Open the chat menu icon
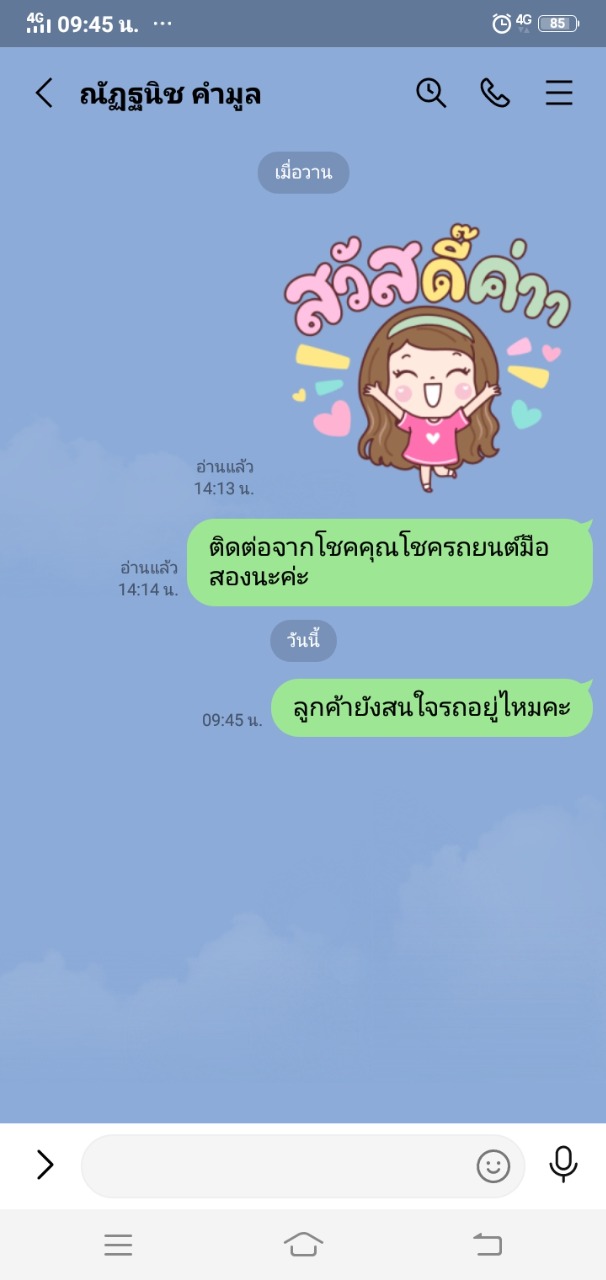The width and height of the screenshot is (606, 1280). (559, 93)
